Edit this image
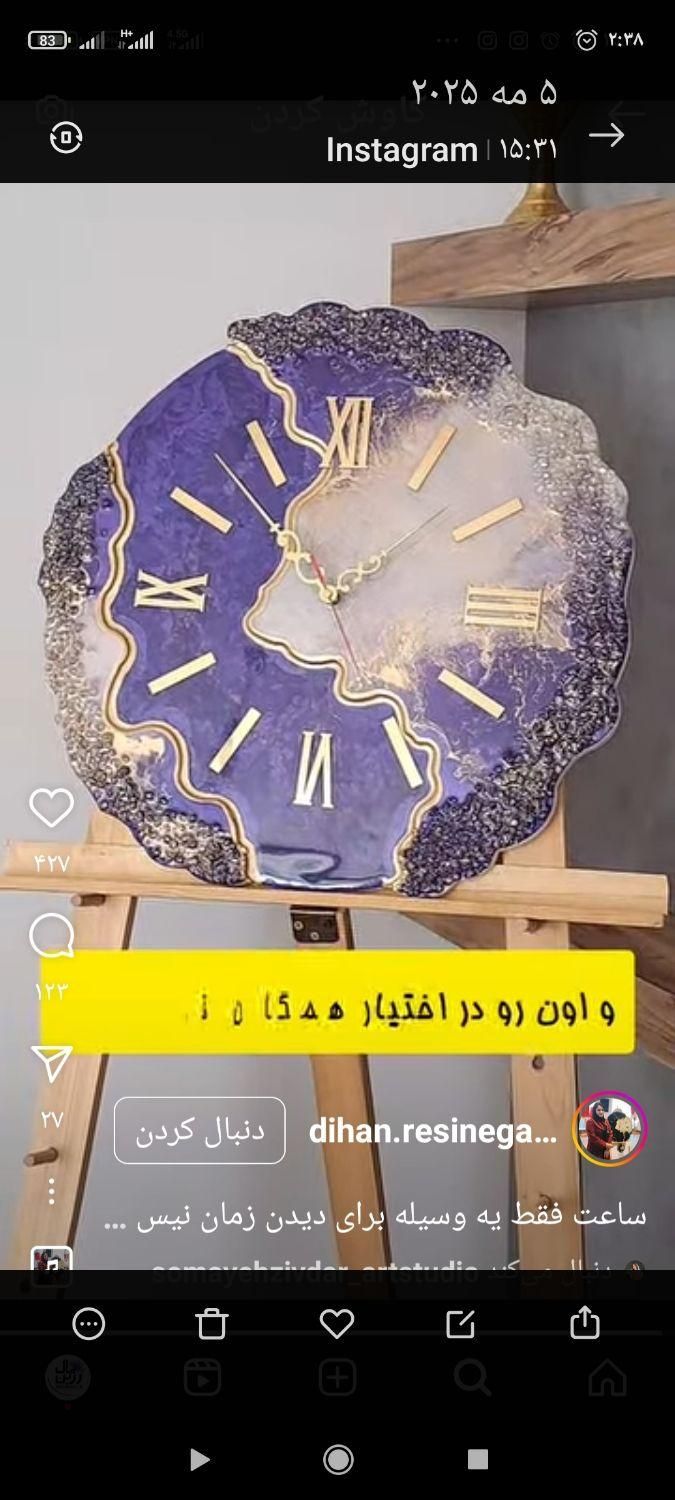This screenshot has width=675, height=1500. click(460, 1323)
